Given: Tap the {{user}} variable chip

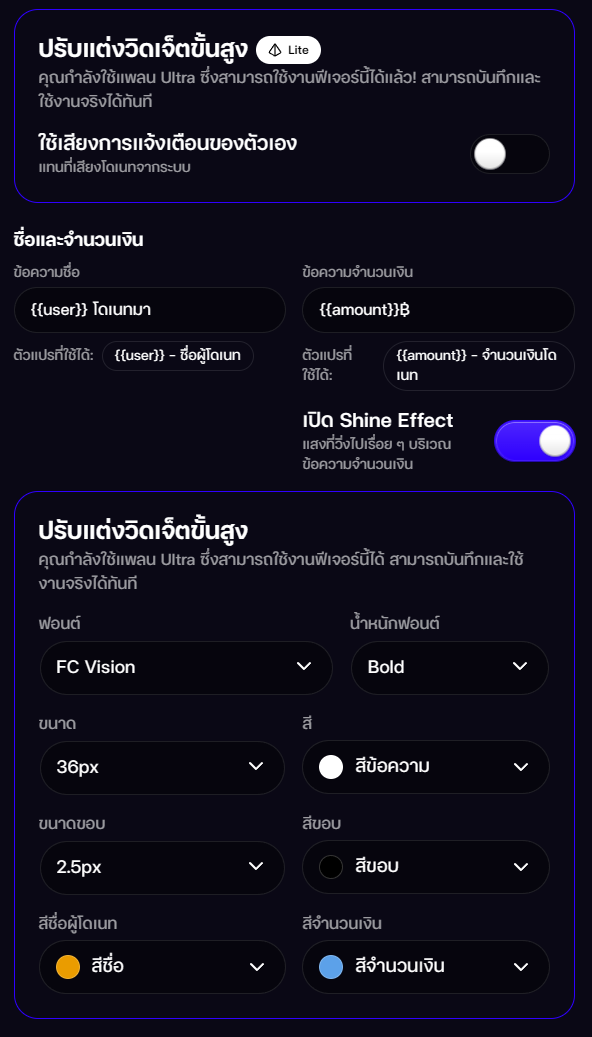Looking at the screenshot, I should [178, 356].
